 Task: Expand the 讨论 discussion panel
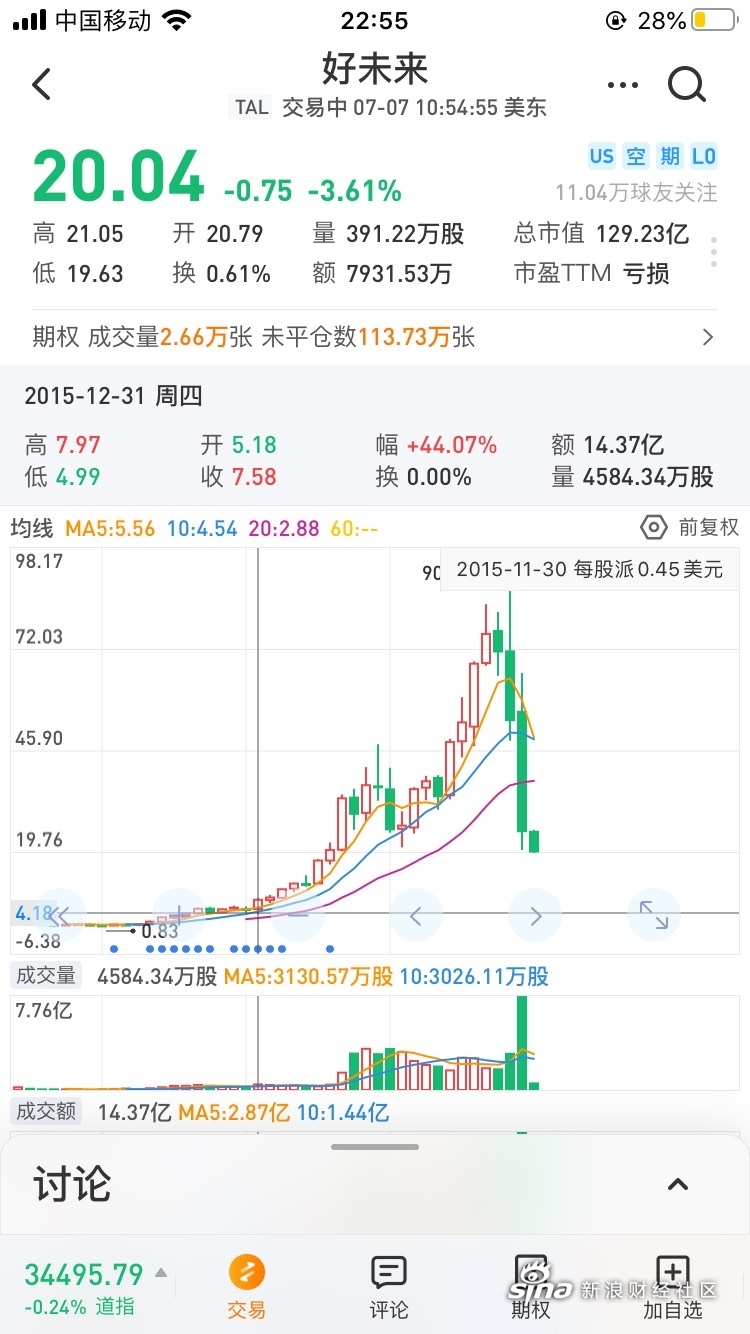click(678, 1185)
